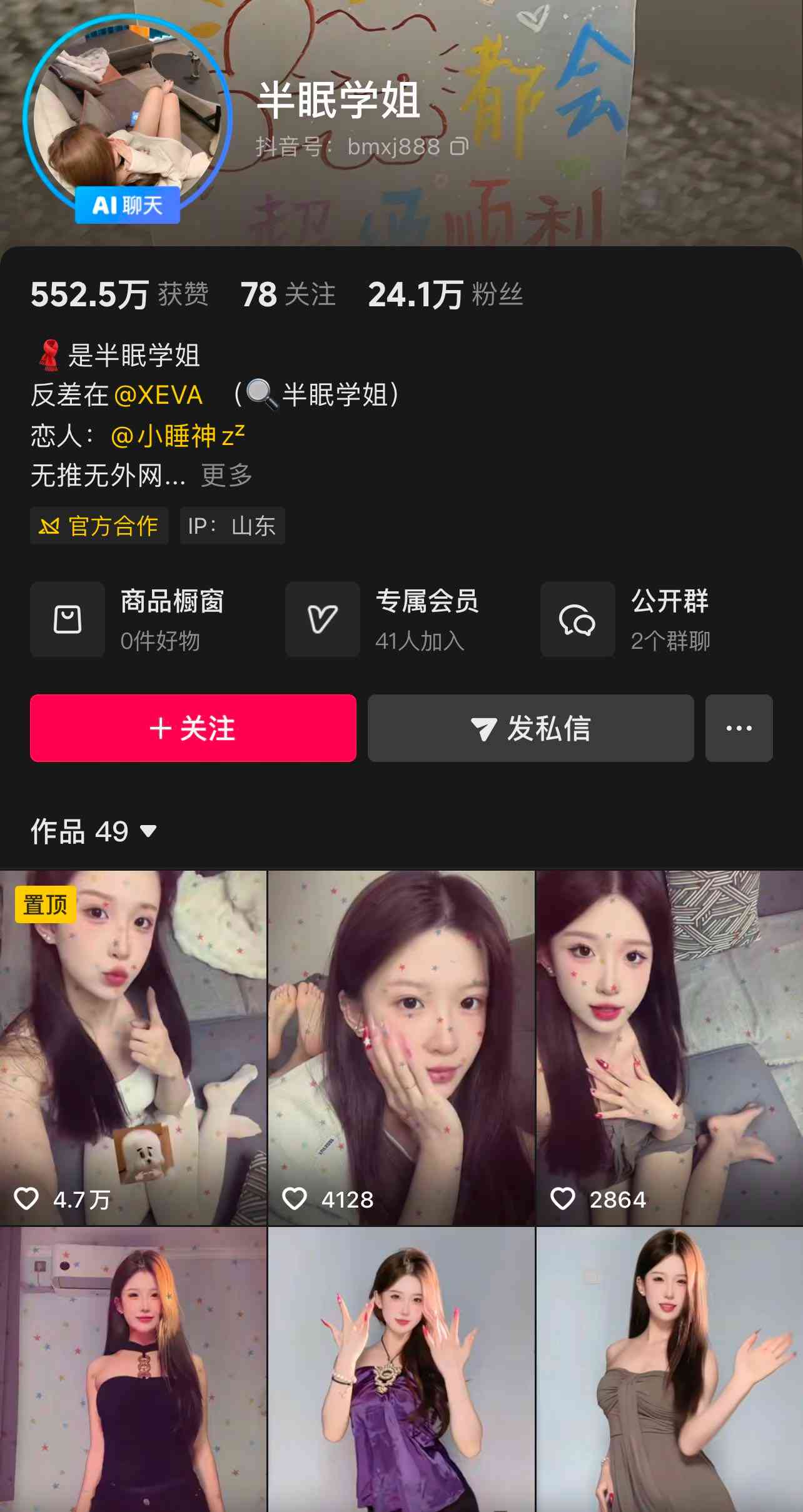
Task: View the 24.1万 粉丝 followers list
Action: pyautogui.click(x=445, y=294)
